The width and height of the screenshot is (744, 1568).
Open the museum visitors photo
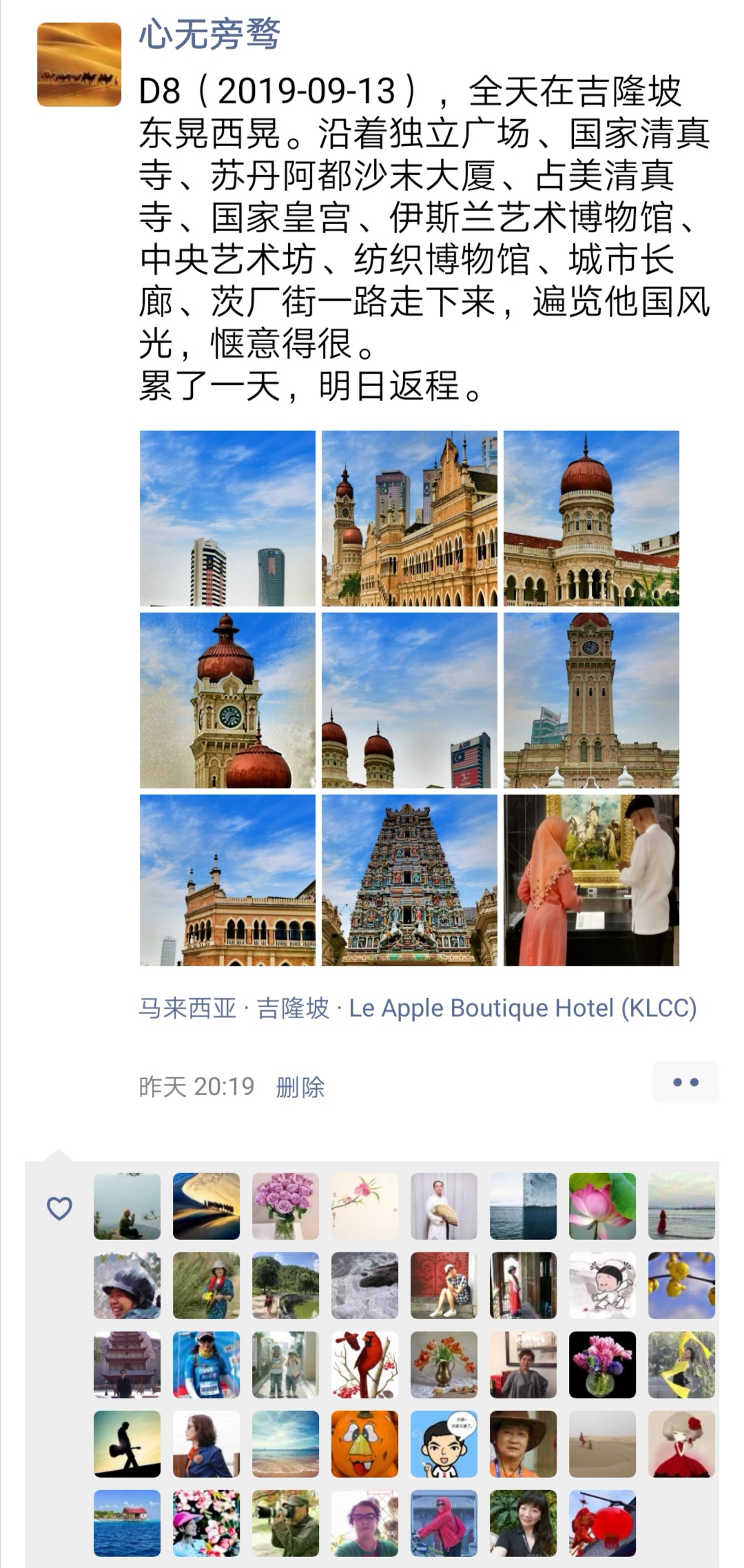pyautogui.click(x=591, y=880)
